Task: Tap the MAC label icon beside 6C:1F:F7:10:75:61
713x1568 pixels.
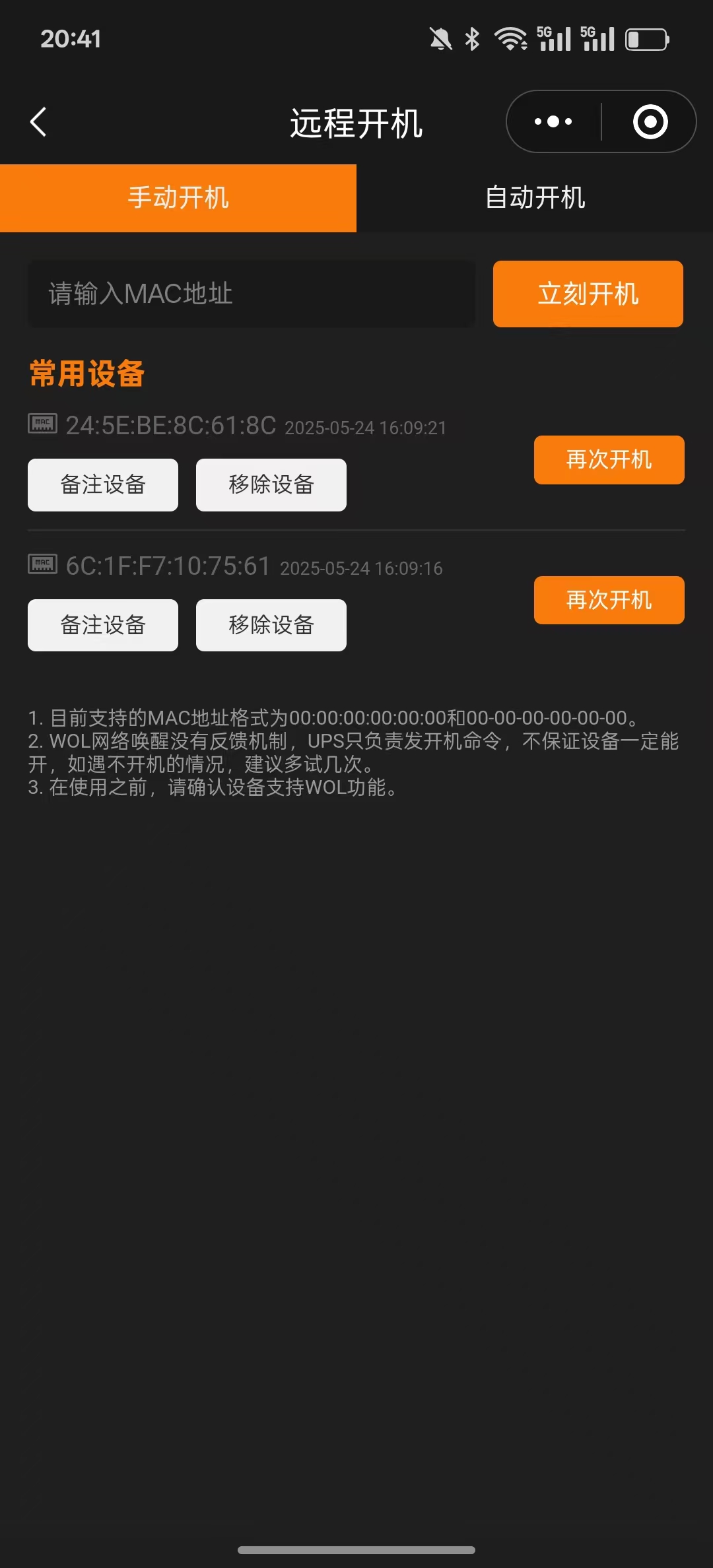Action: [42, 565]
